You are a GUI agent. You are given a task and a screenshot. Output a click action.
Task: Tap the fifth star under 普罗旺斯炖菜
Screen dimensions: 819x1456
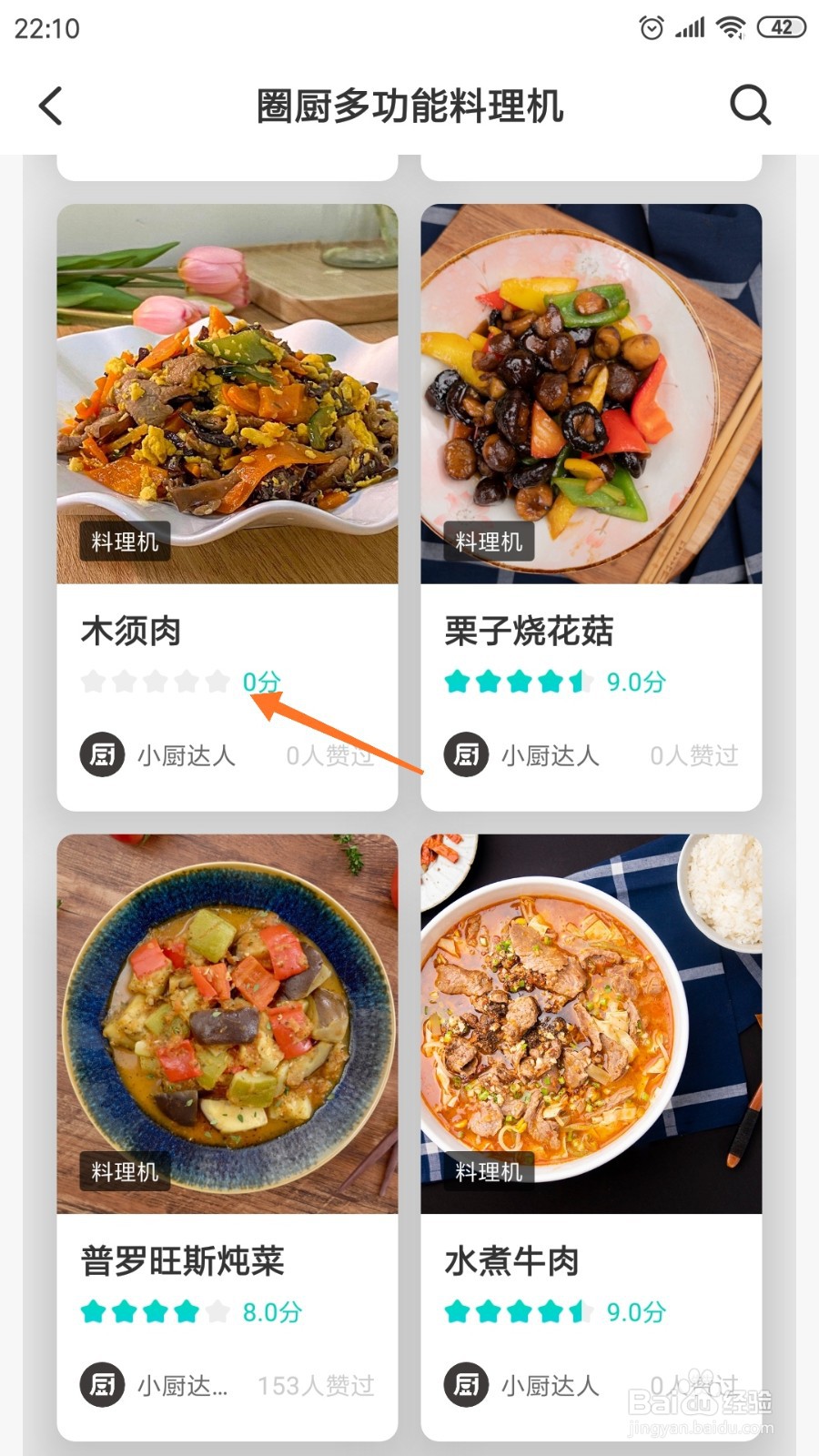(217, 1310)
